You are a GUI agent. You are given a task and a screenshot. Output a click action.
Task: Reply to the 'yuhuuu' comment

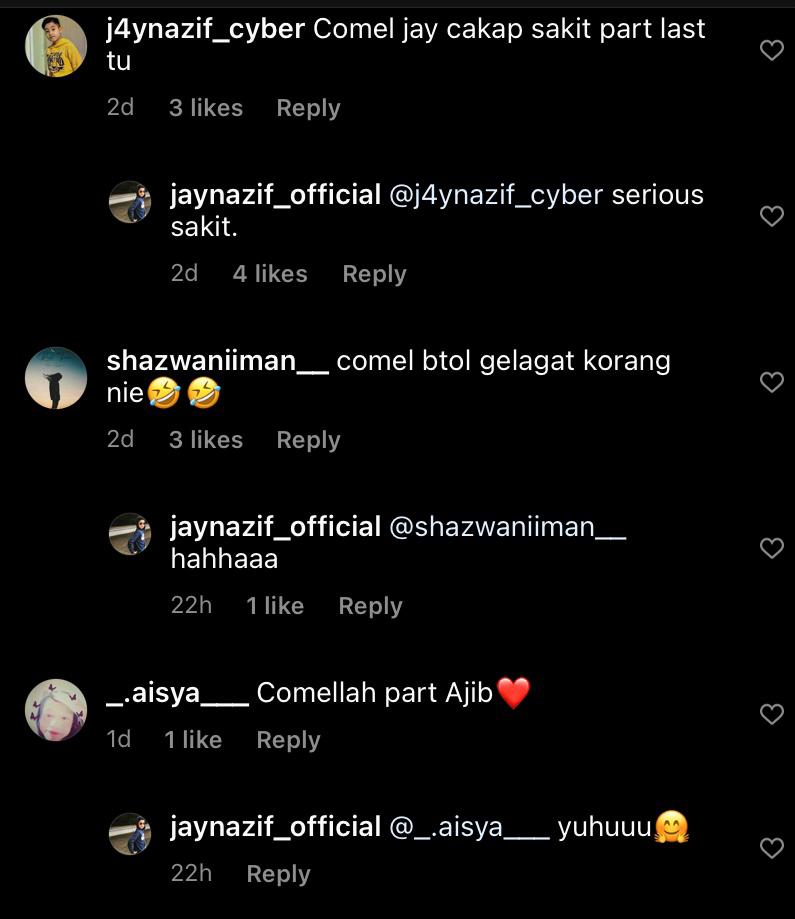coord(278,874)
